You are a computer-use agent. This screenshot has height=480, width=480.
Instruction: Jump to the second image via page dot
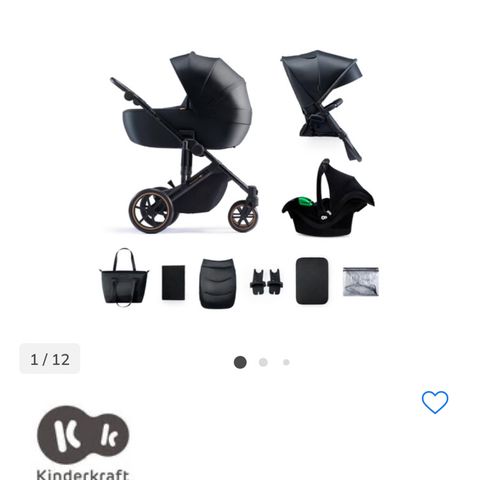263,362
